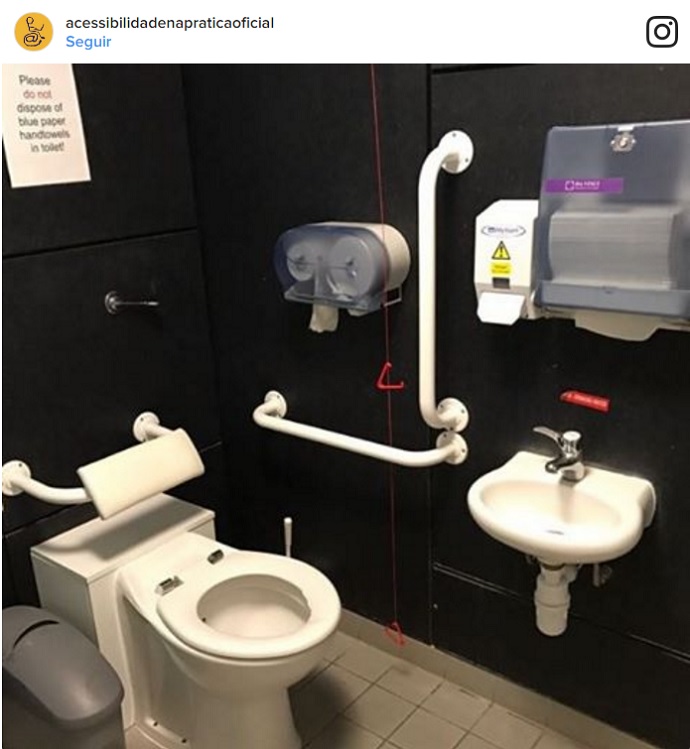Open the acessibilidadenapraticaoficial profile

coord(169,23)
